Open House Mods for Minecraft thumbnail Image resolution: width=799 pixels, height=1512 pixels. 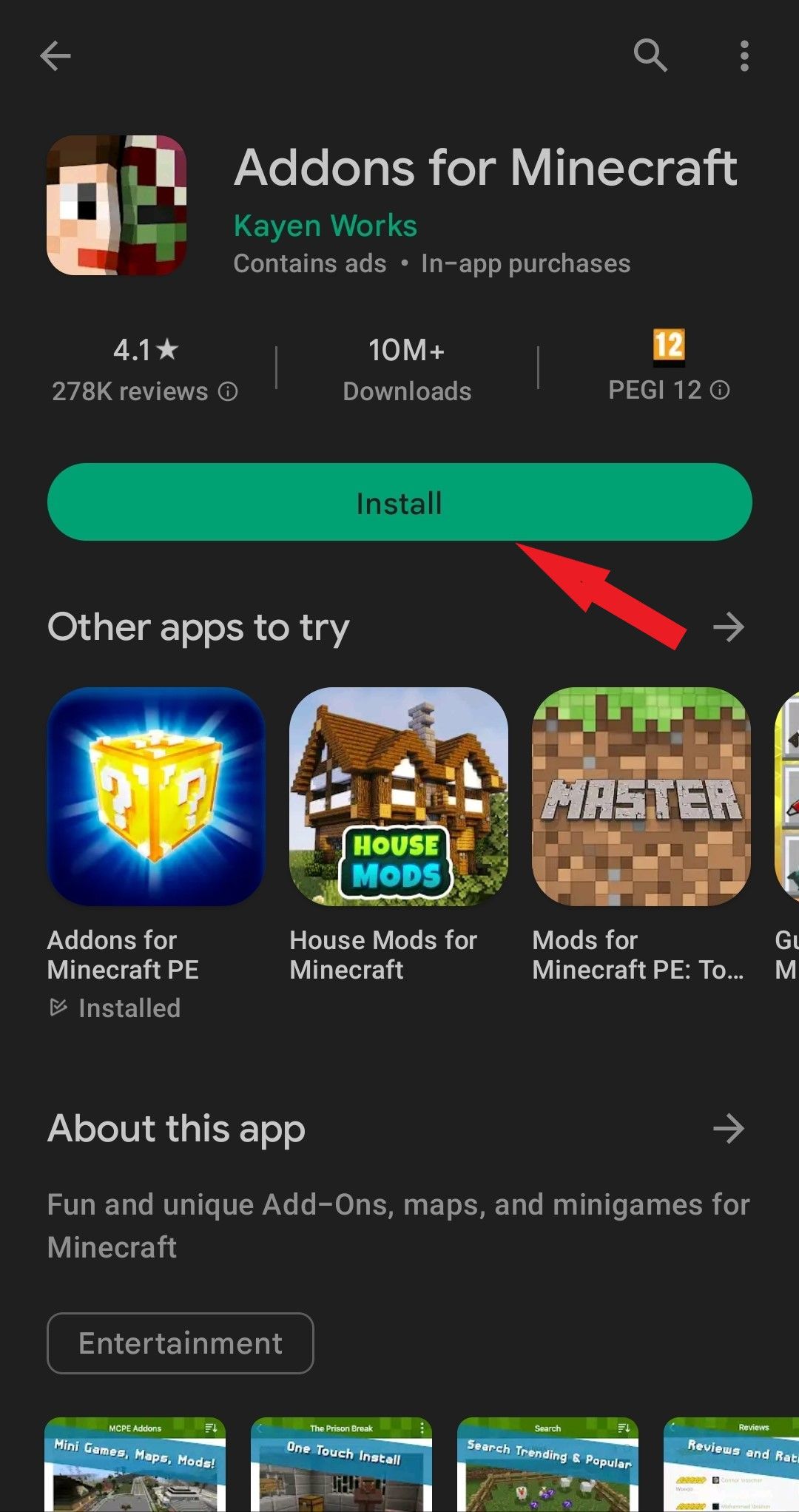coord(398,799)
